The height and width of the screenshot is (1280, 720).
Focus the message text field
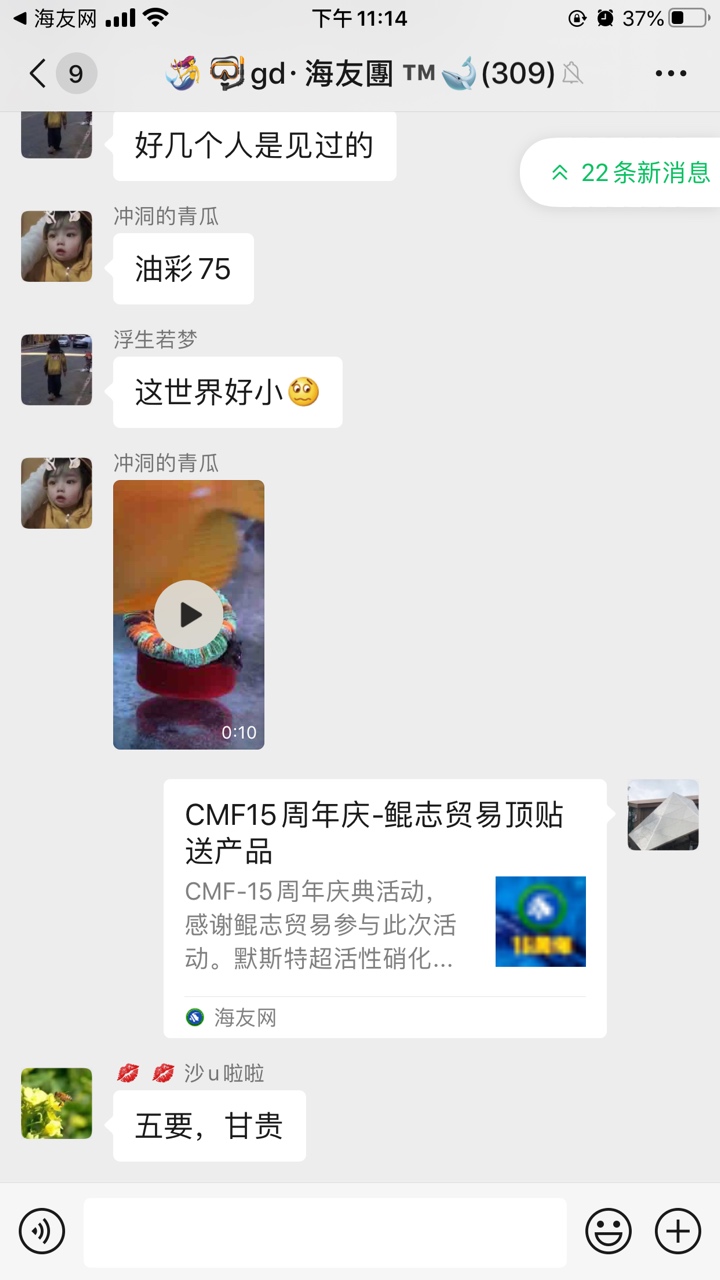(324, 1231)
